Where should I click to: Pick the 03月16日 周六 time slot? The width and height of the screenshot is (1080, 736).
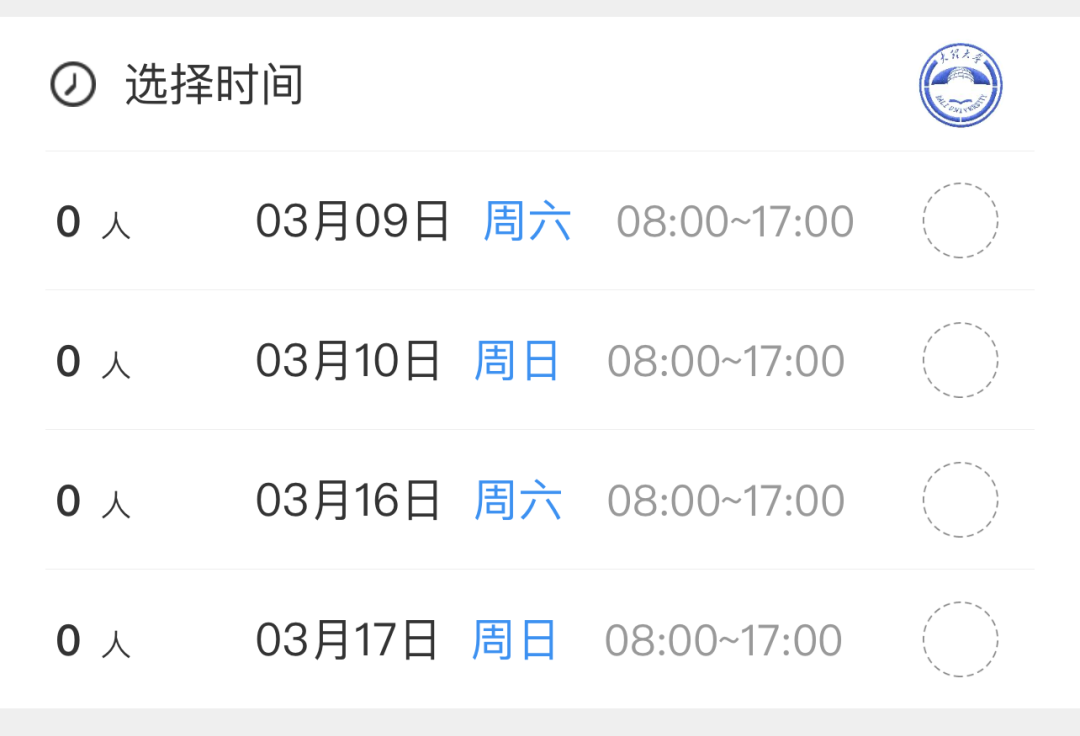[959, 500]
